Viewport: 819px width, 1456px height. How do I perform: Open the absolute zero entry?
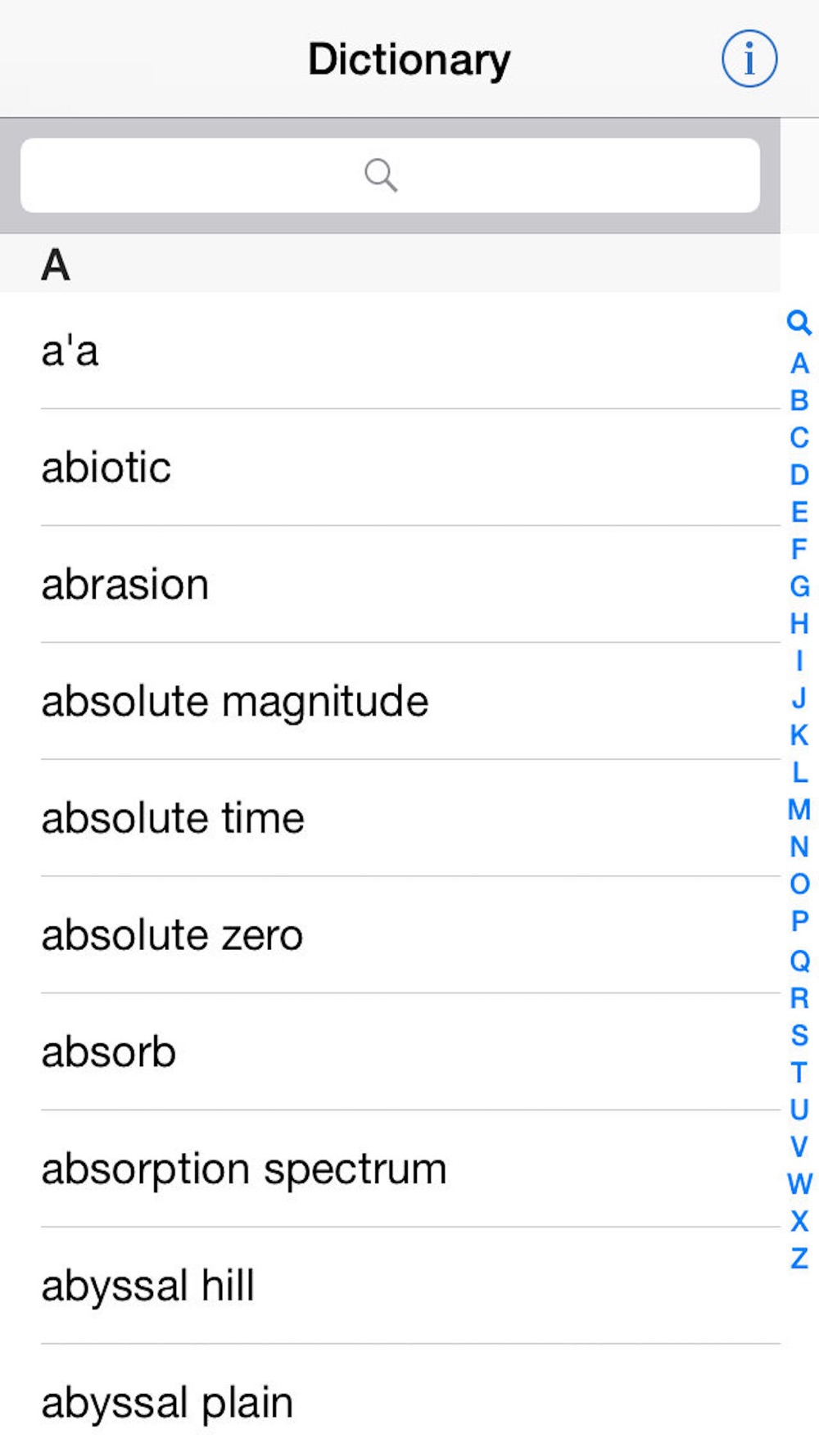coord(390,935)
